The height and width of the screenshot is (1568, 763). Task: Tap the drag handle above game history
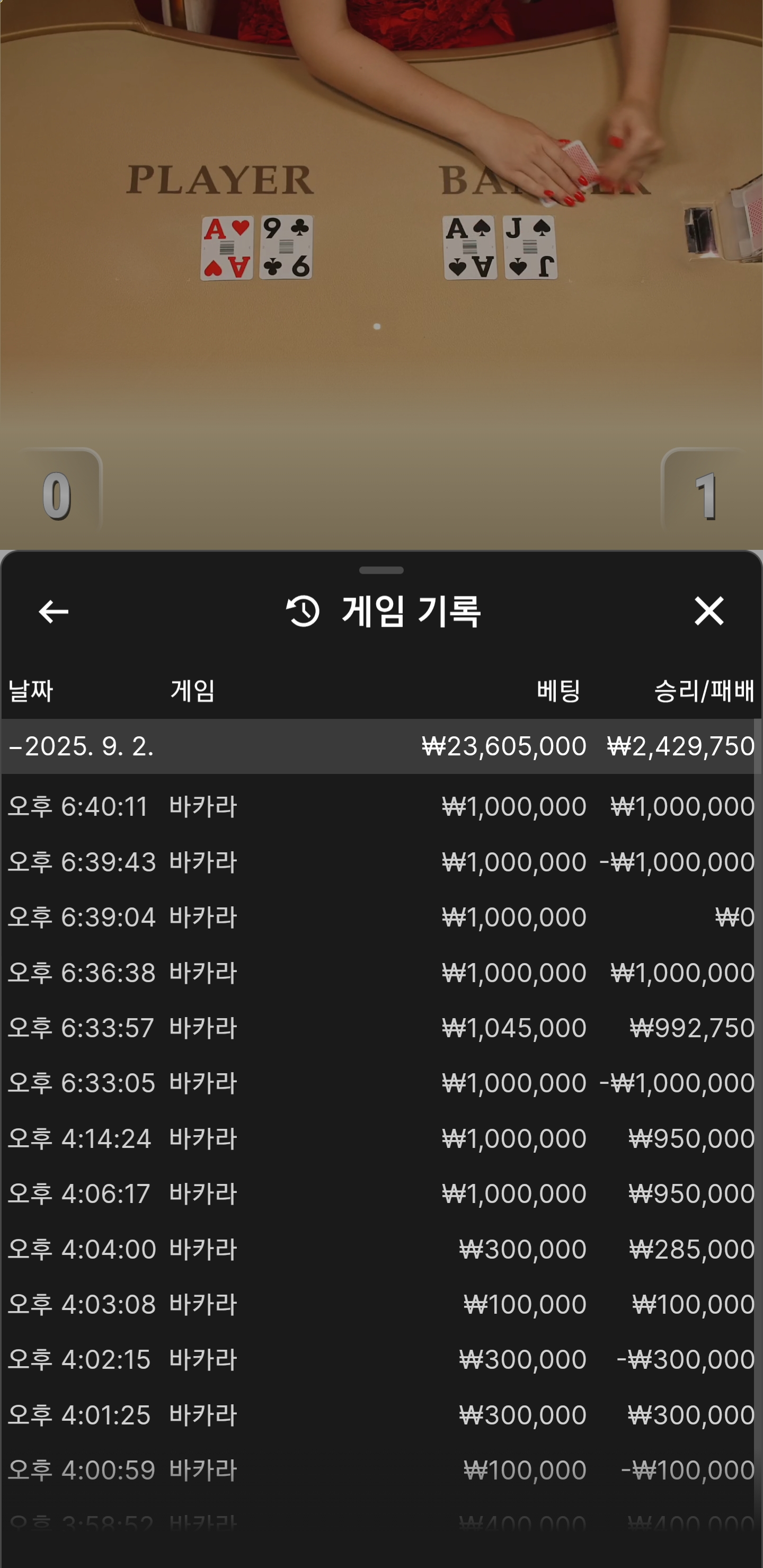pos(381,571)
